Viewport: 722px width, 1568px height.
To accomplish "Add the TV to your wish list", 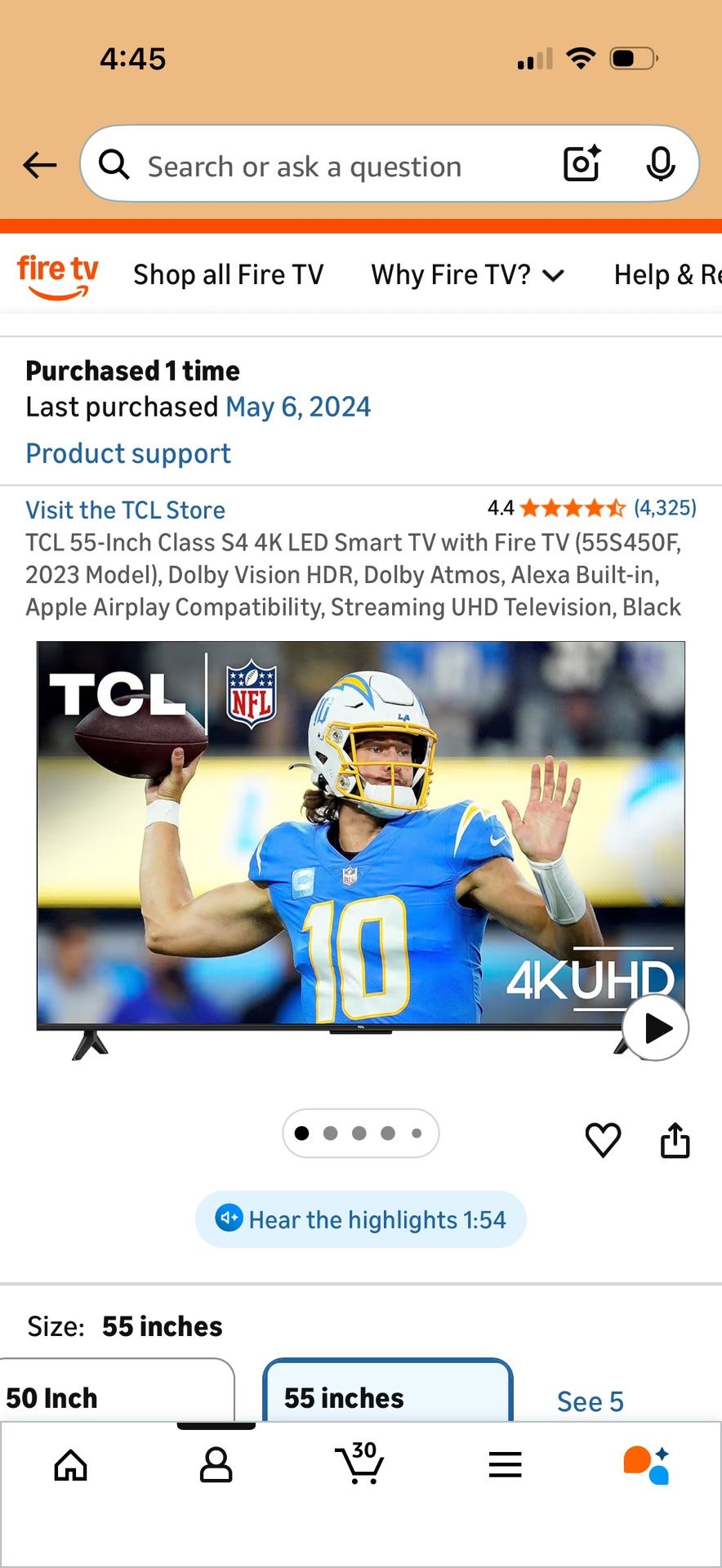I will pyautogui.click(x=603, y=1139).
